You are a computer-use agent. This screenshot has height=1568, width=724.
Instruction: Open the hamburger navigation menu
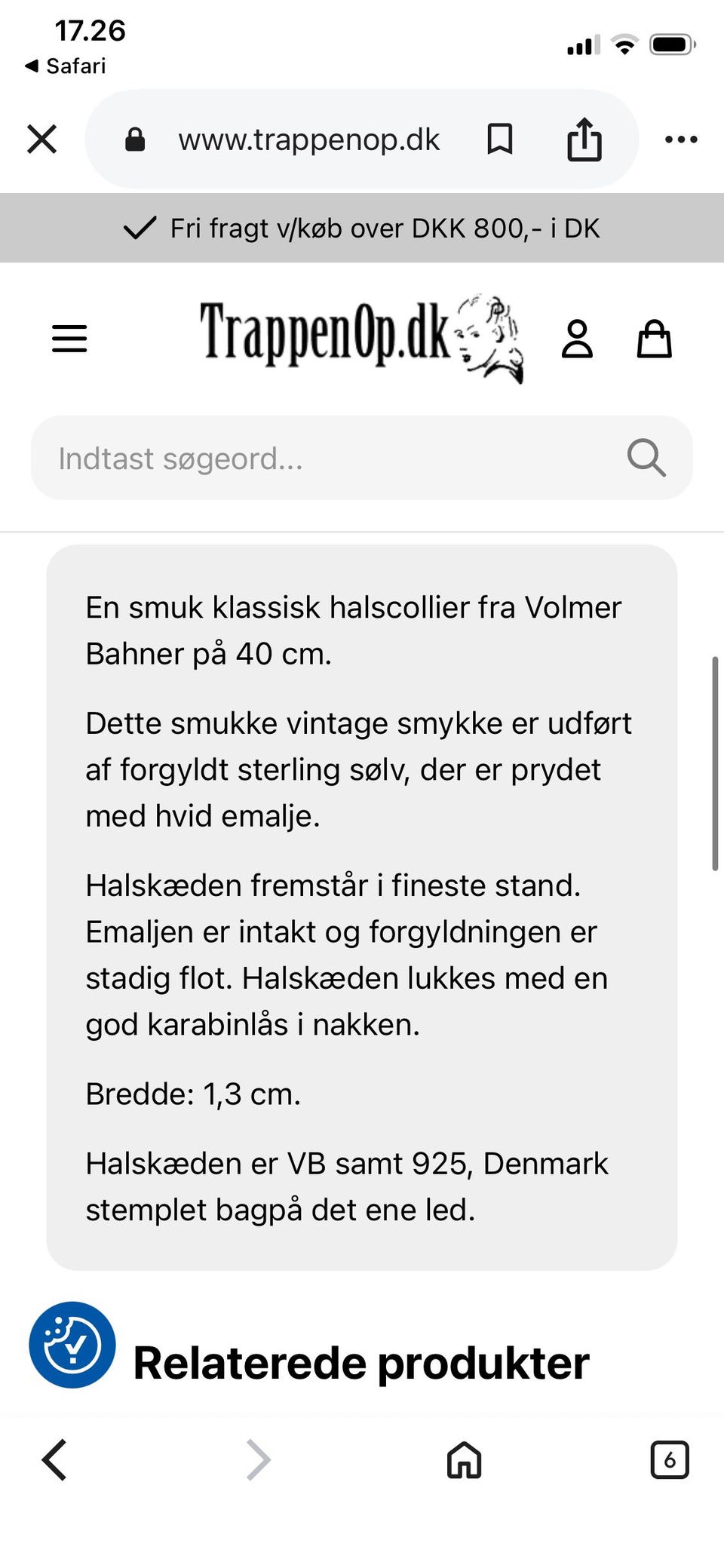tap(69, 338)
